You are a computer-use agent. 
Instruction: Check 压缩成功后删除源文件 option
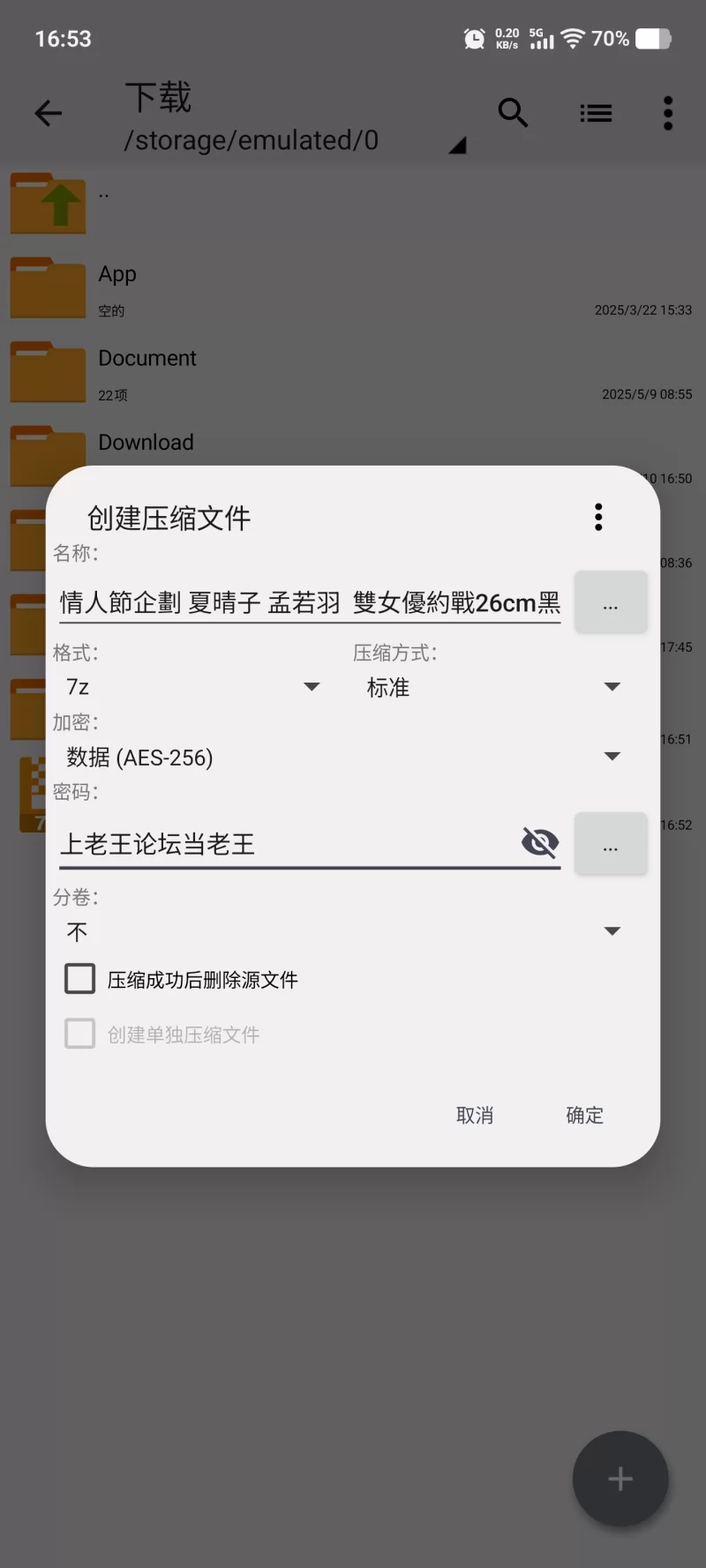click(80, 979)
